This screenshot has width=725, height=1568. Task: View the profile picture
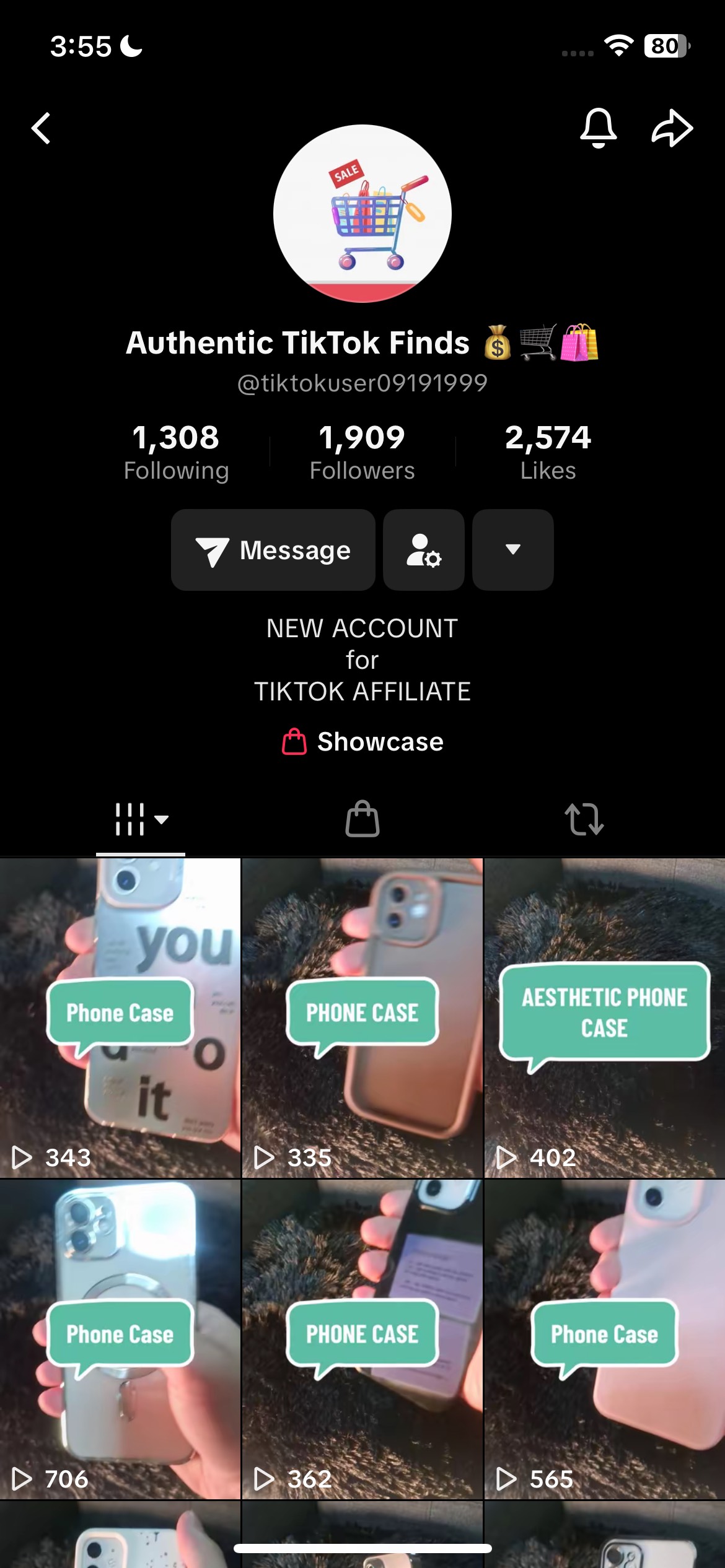click(362, 214)
